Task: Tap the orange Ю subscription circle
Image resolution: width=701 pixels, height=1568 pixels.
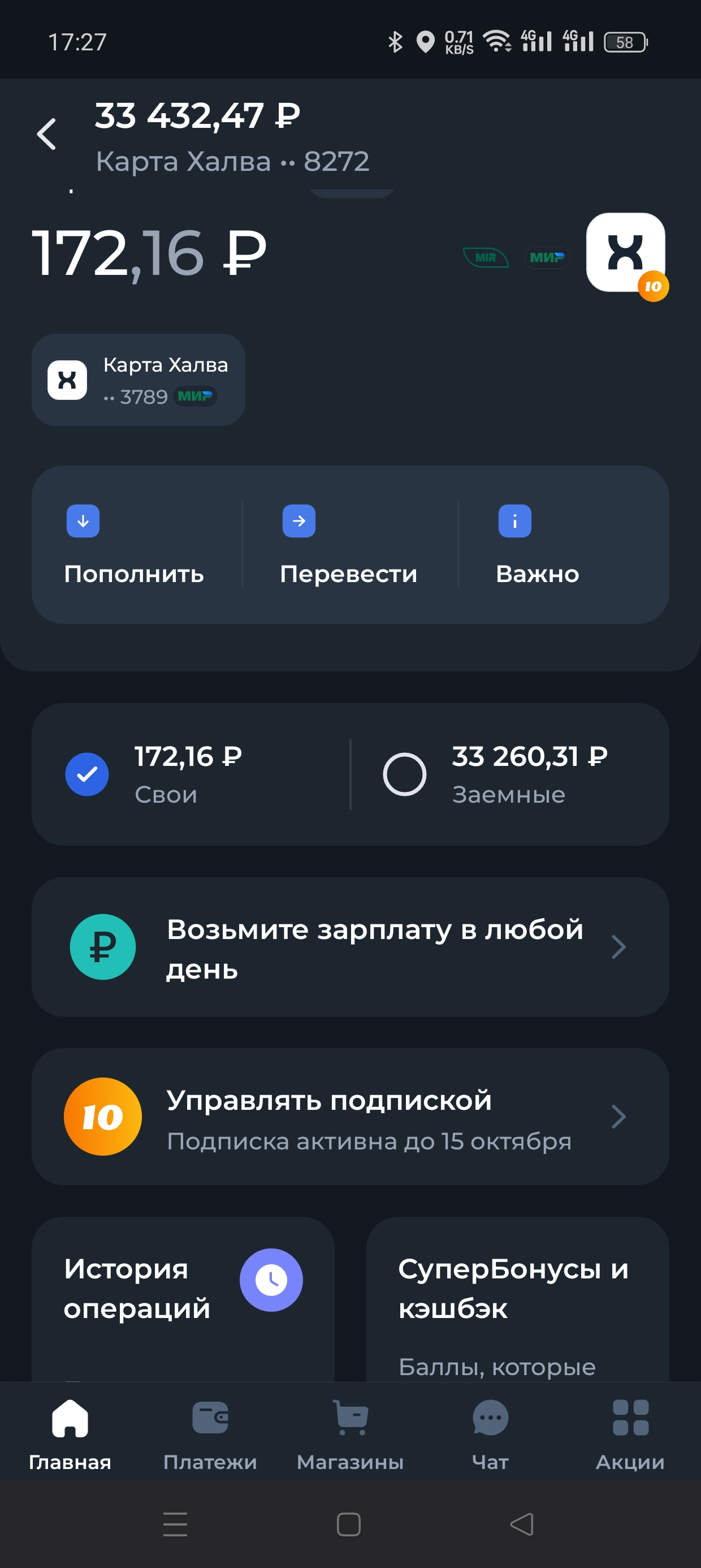Action: (103, 1117)
